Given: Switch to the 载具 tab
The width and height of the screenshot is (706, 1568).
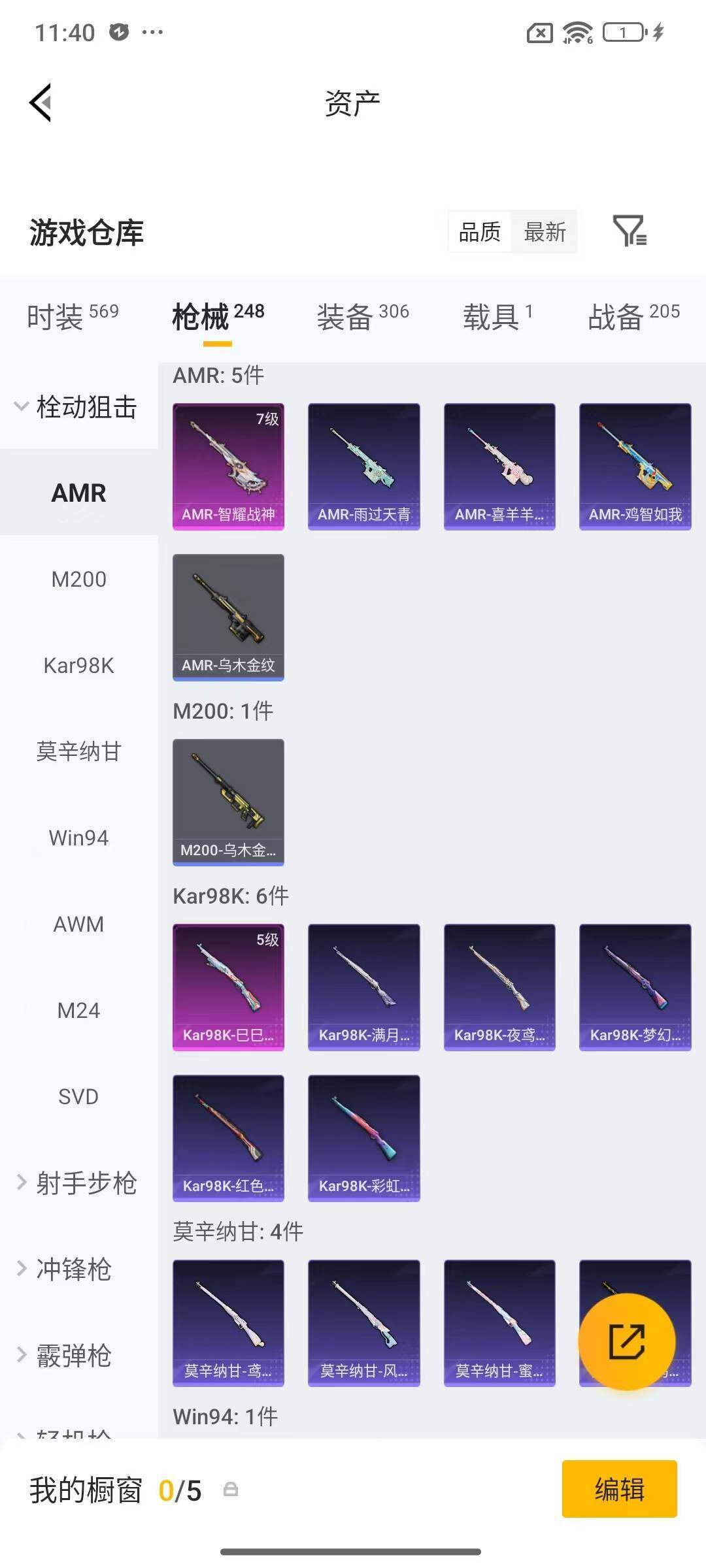Looking at the screenshot, I should pyautogui.click(x=498, y=316).
